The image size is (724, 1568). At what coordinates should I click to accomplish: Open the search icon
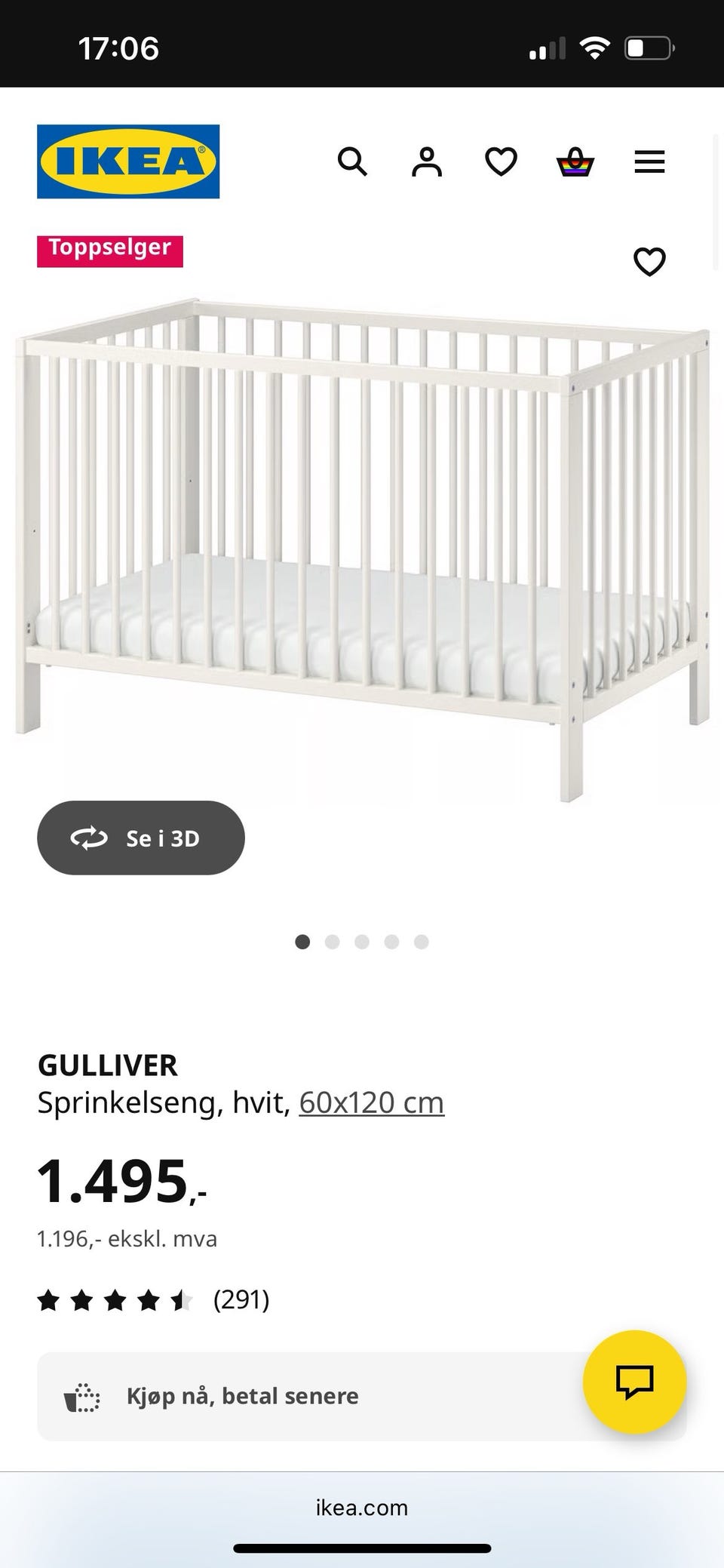[352, 161]
